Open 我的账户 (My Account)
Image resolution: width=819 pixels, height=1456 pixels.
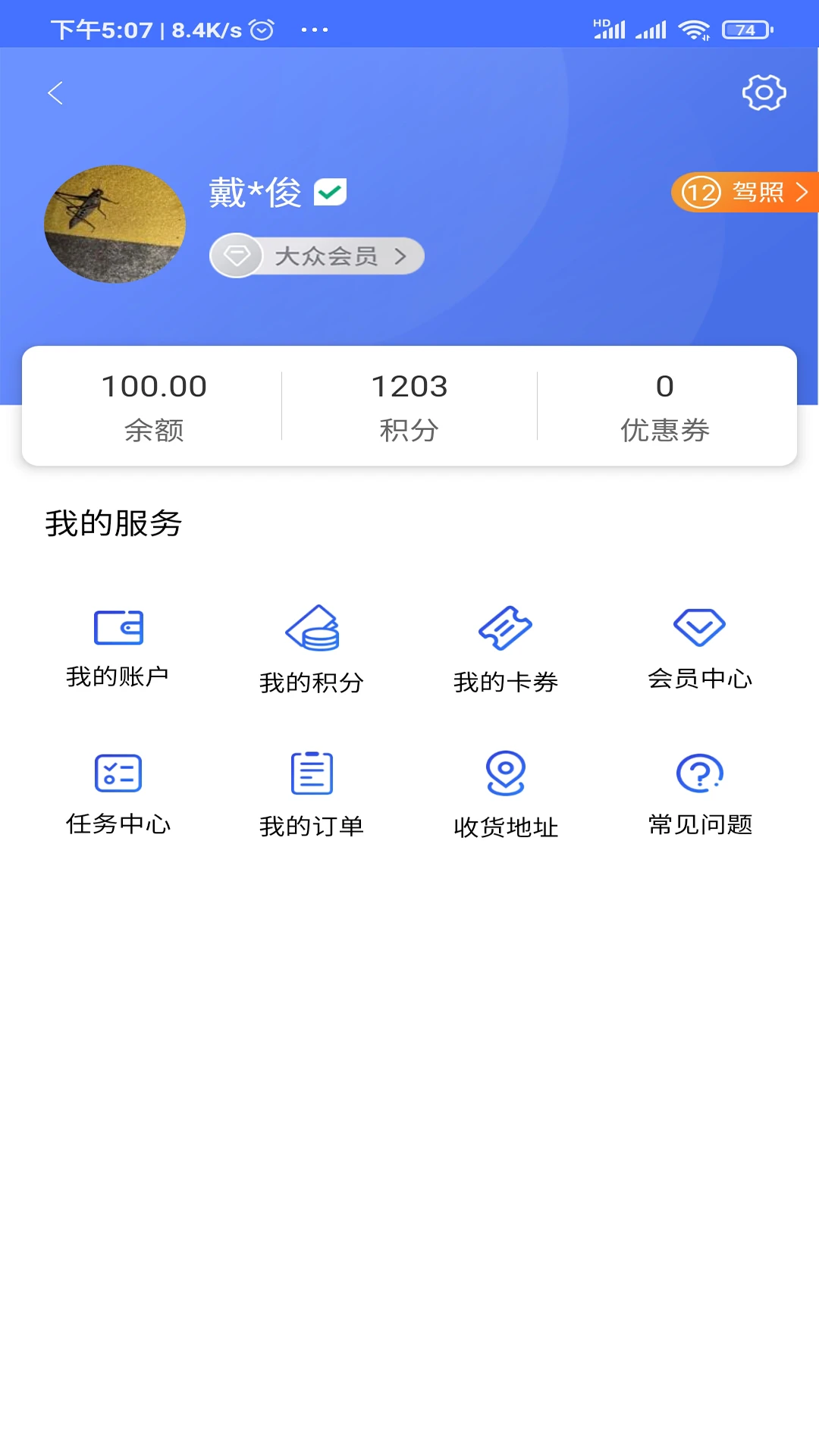point(118,646)
